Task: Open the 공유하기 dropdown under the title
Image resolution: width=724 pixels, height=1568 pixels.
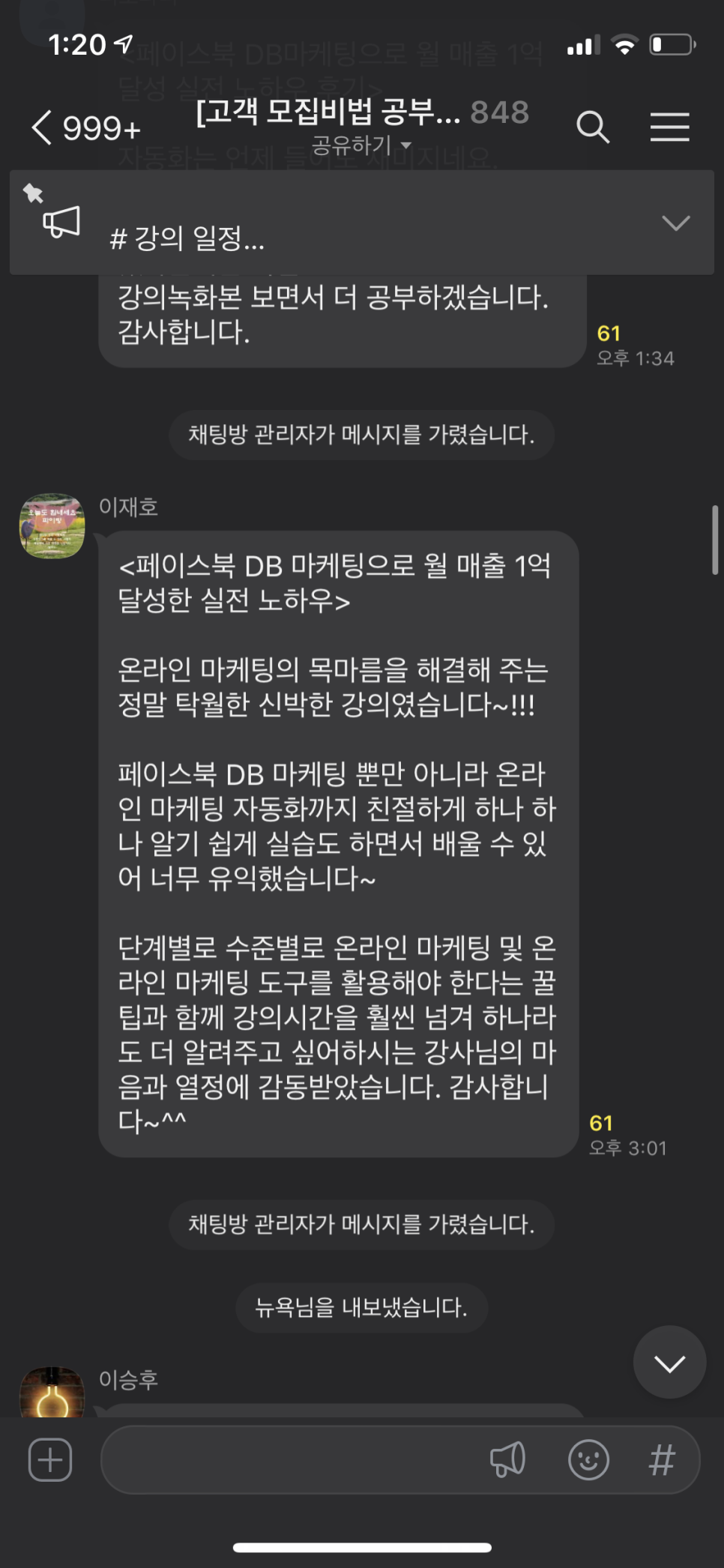Action: (x=361, y=145)
